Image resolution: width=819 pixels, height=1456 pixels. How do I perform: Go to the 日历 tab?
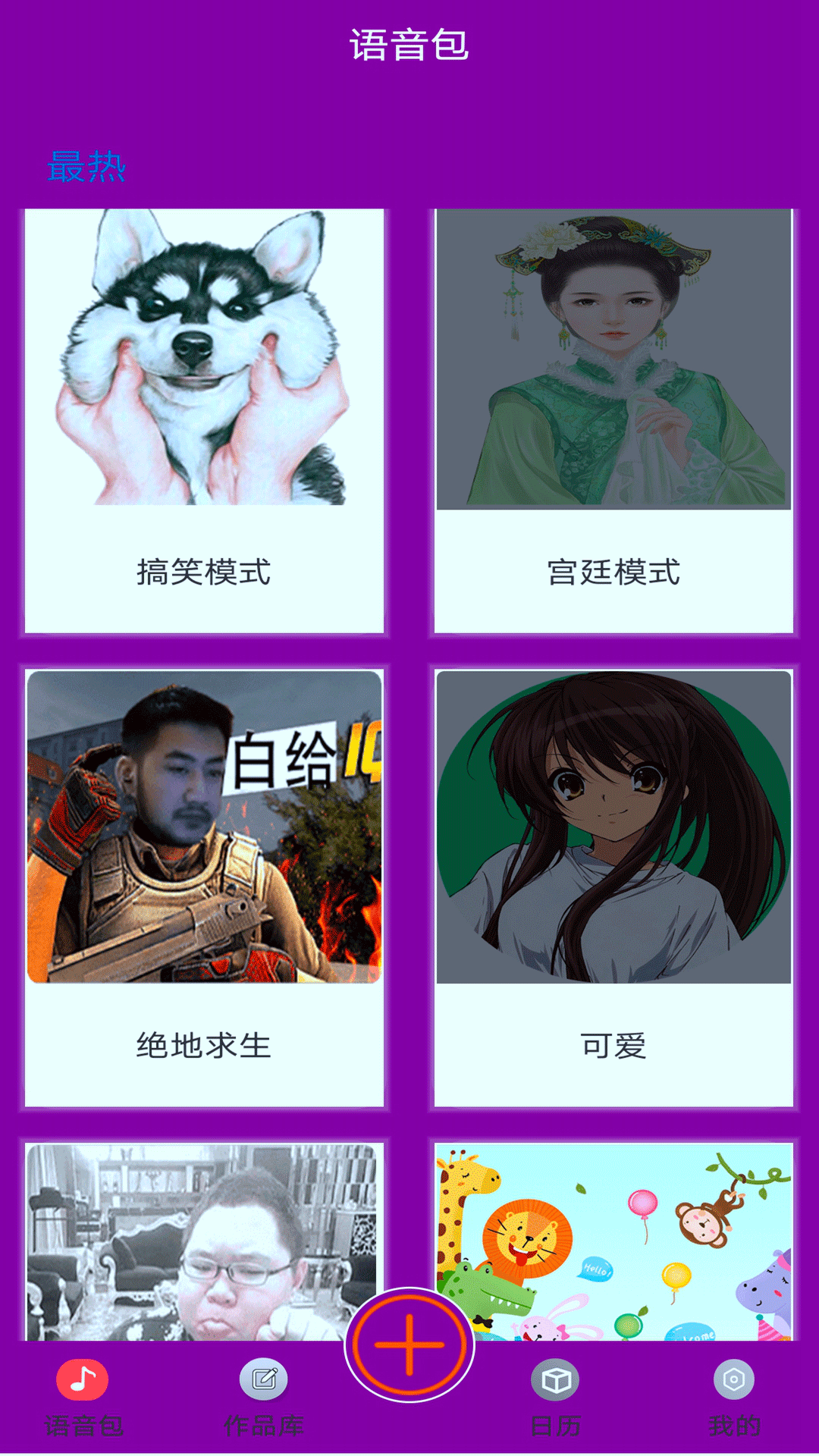click(555, 1397)
